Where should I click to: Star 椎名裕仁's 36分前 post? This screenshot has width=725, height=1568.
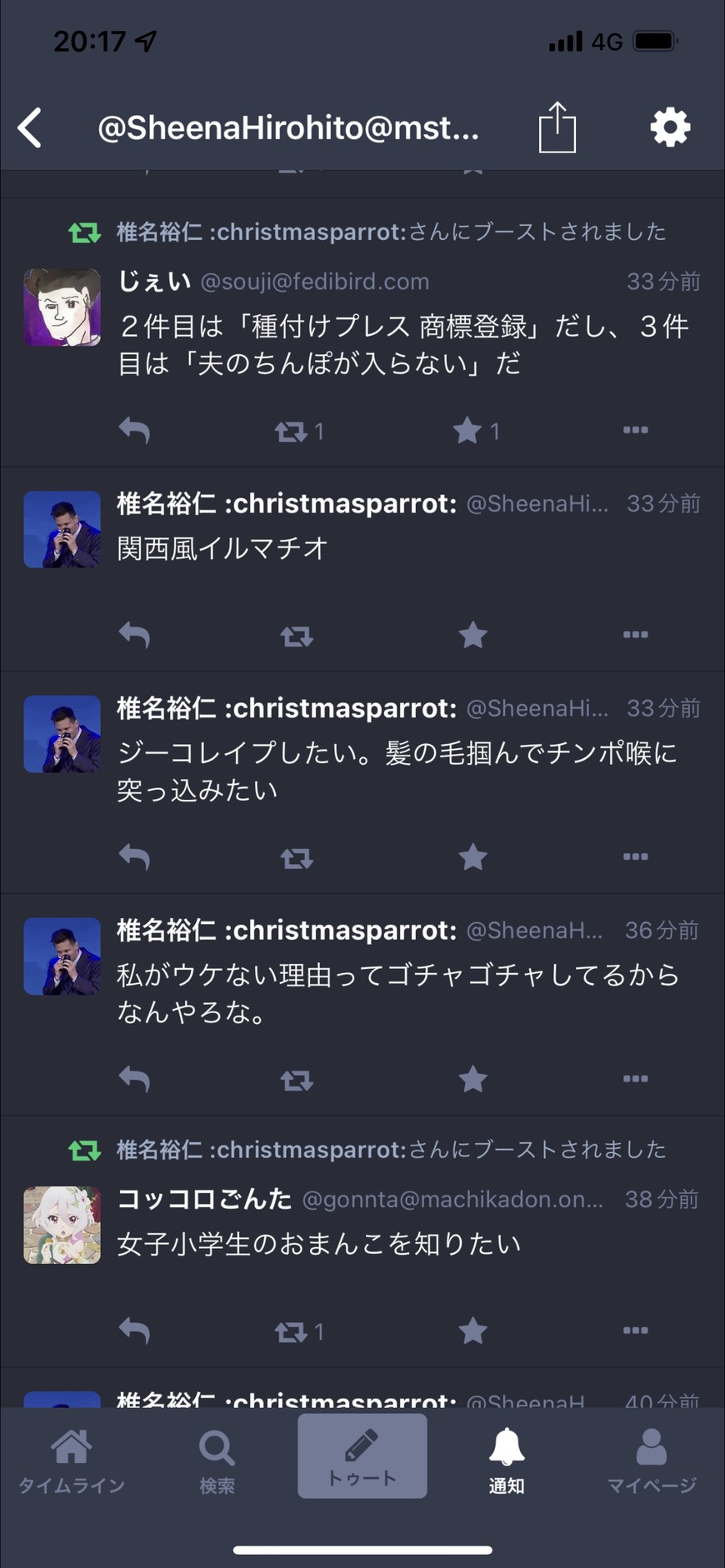pos(472,1079)
